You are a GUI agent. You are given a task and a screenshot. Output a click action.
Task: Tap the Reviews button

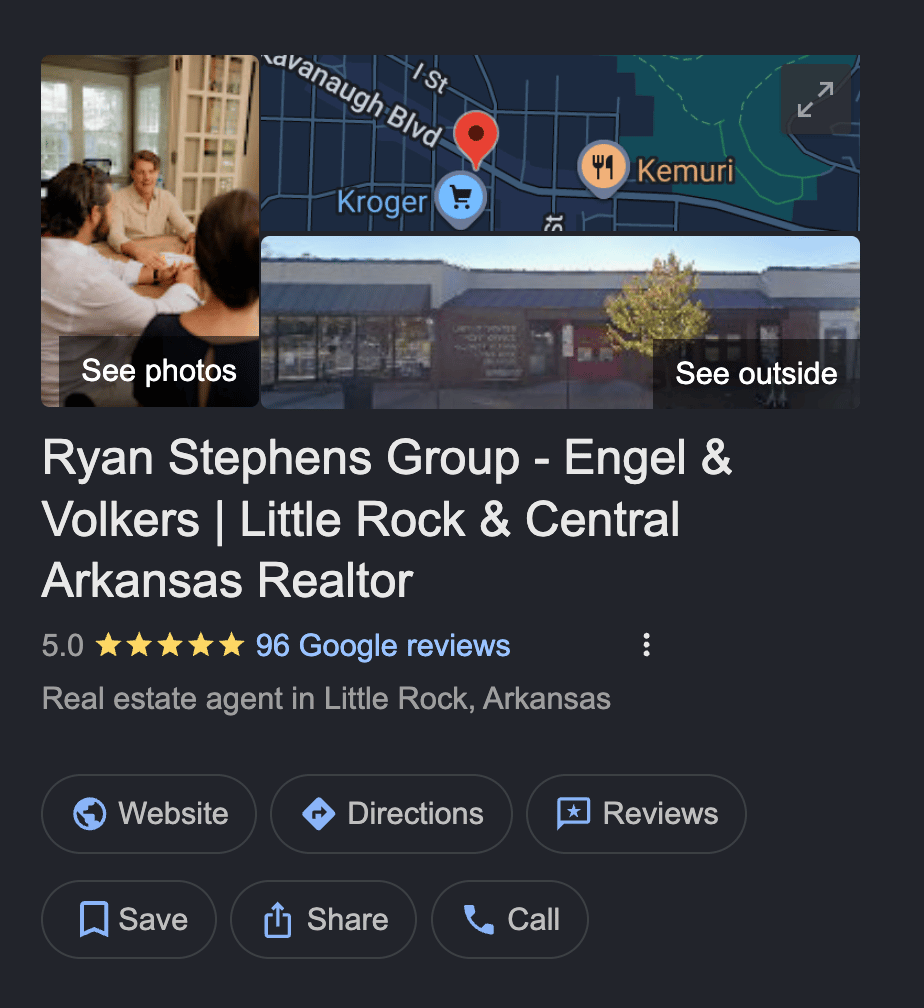pyautogui.click(x=636, y=814)
